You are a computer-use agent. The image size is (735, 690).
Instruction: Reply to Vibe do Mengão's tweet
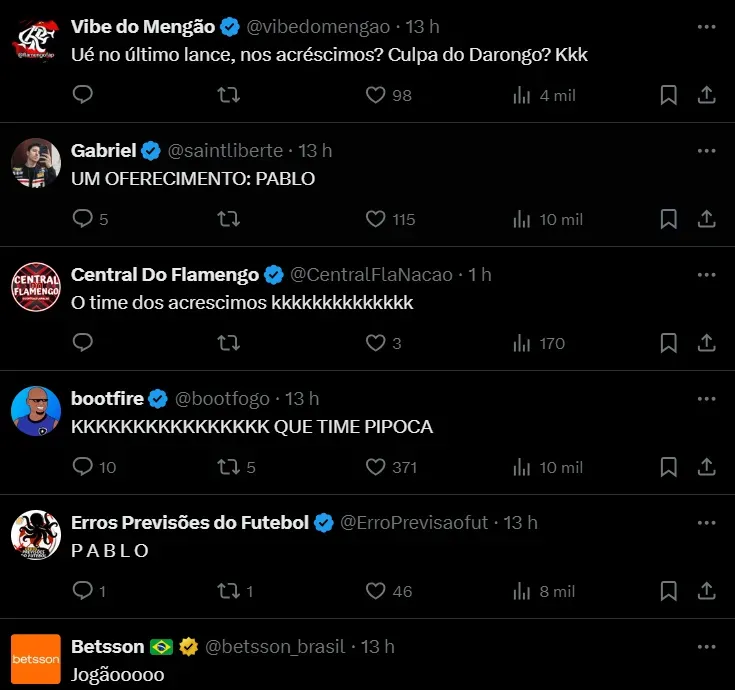coord(84,95)
